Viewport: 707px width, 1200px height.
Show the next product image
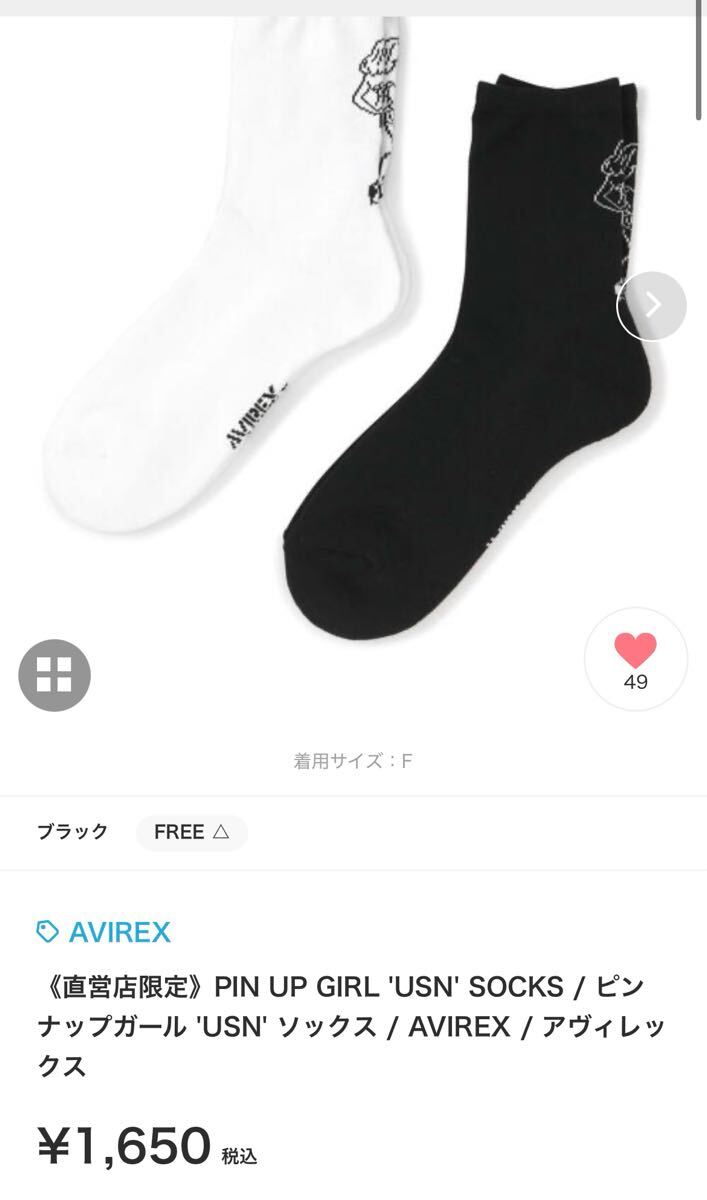point(652,305)
